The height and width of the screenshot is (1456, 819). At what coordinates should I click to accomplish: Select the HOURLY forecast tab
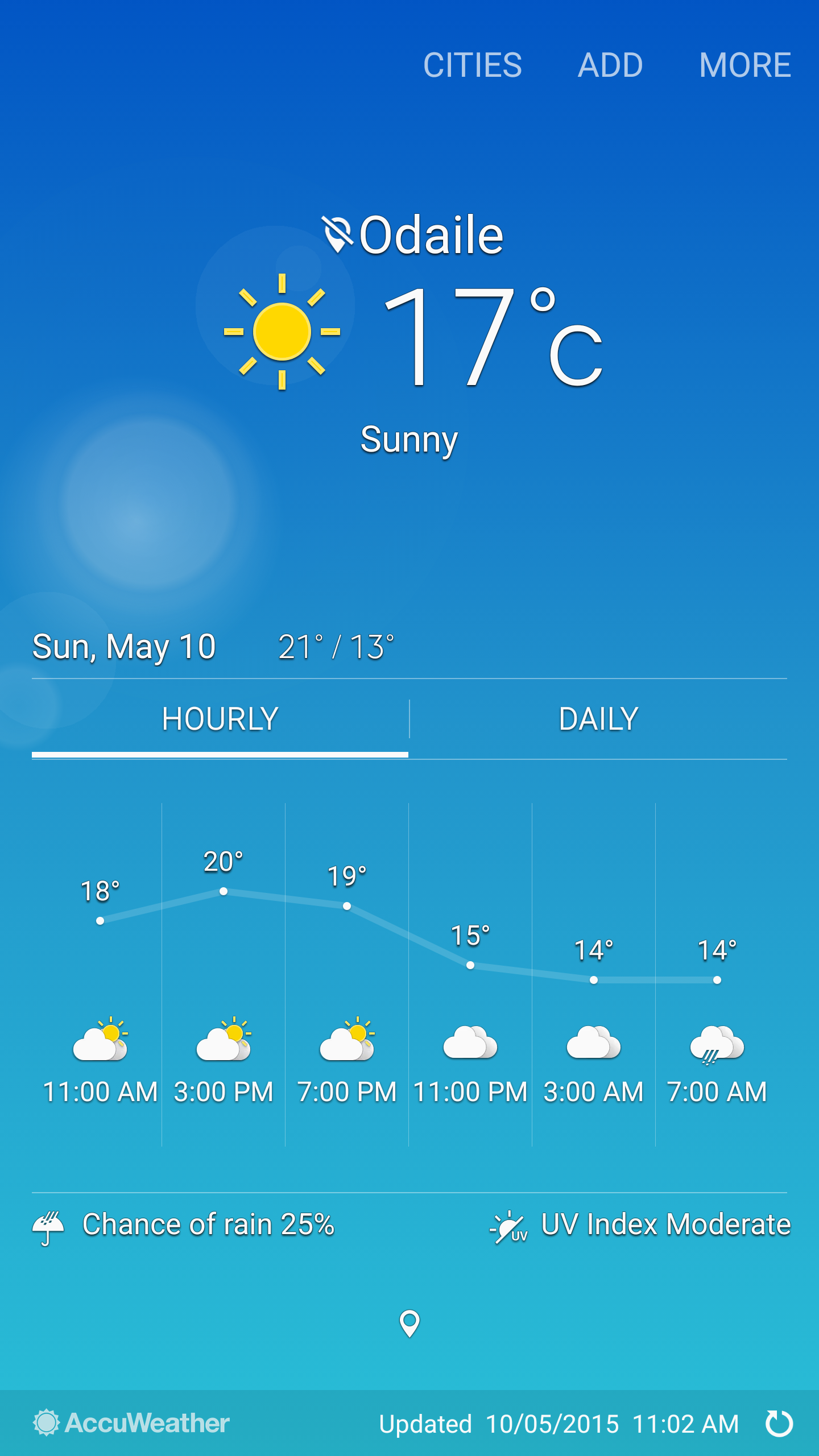pos(220,719)
